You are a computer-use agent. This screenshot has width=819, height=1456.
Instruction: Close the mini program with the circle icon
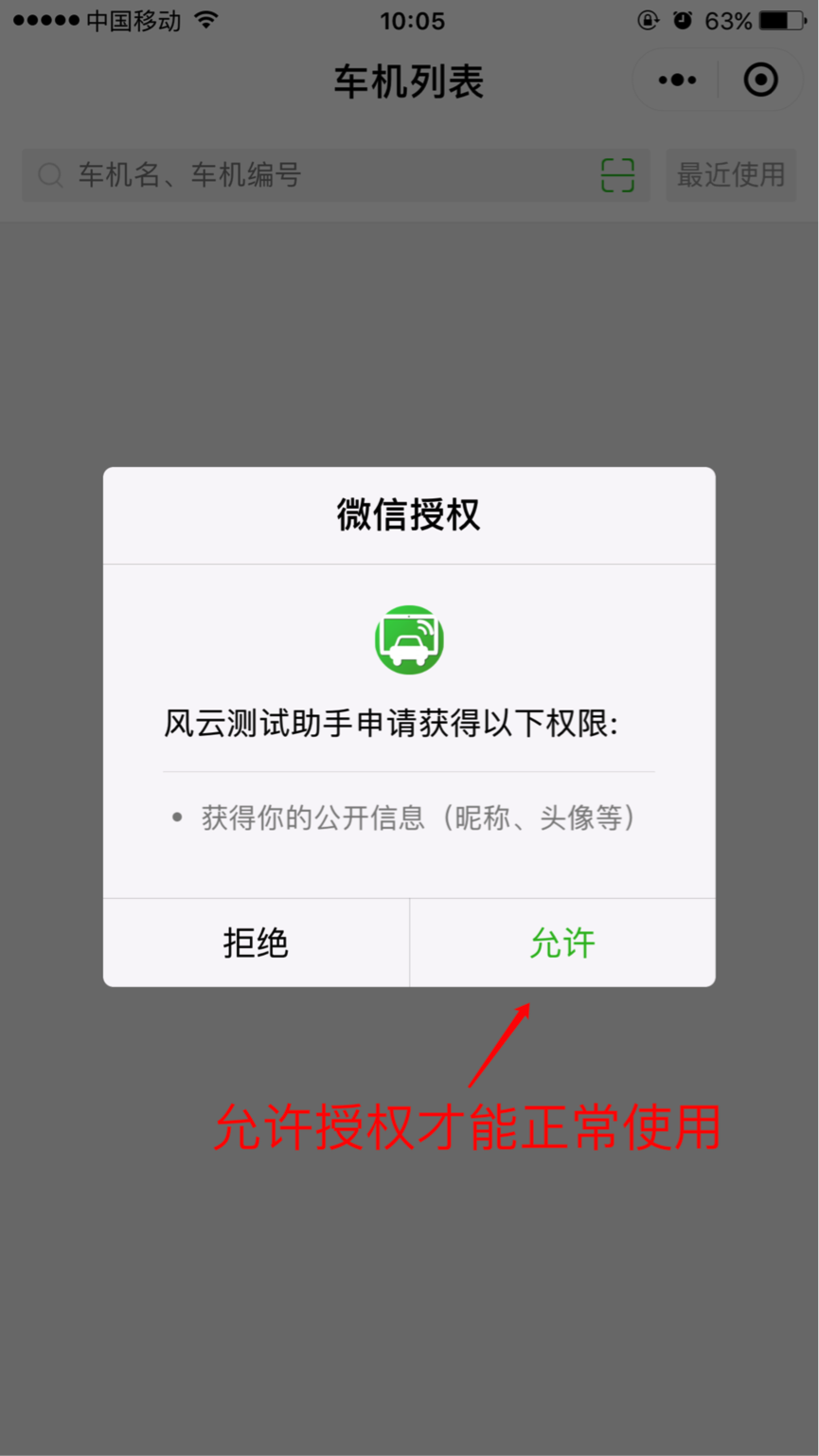point(760,81)
